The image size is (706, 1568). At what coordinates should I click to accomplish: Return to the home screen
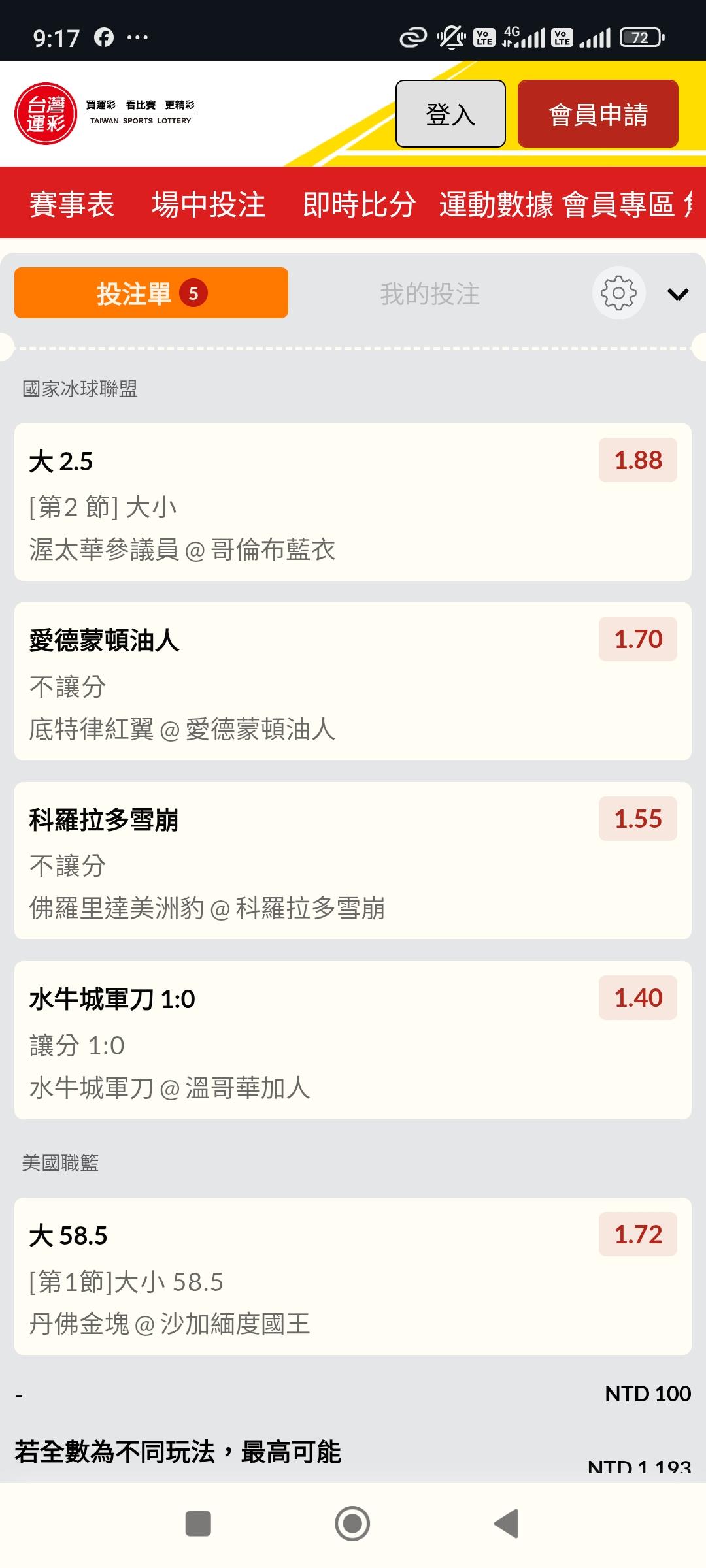(352, 1524)
